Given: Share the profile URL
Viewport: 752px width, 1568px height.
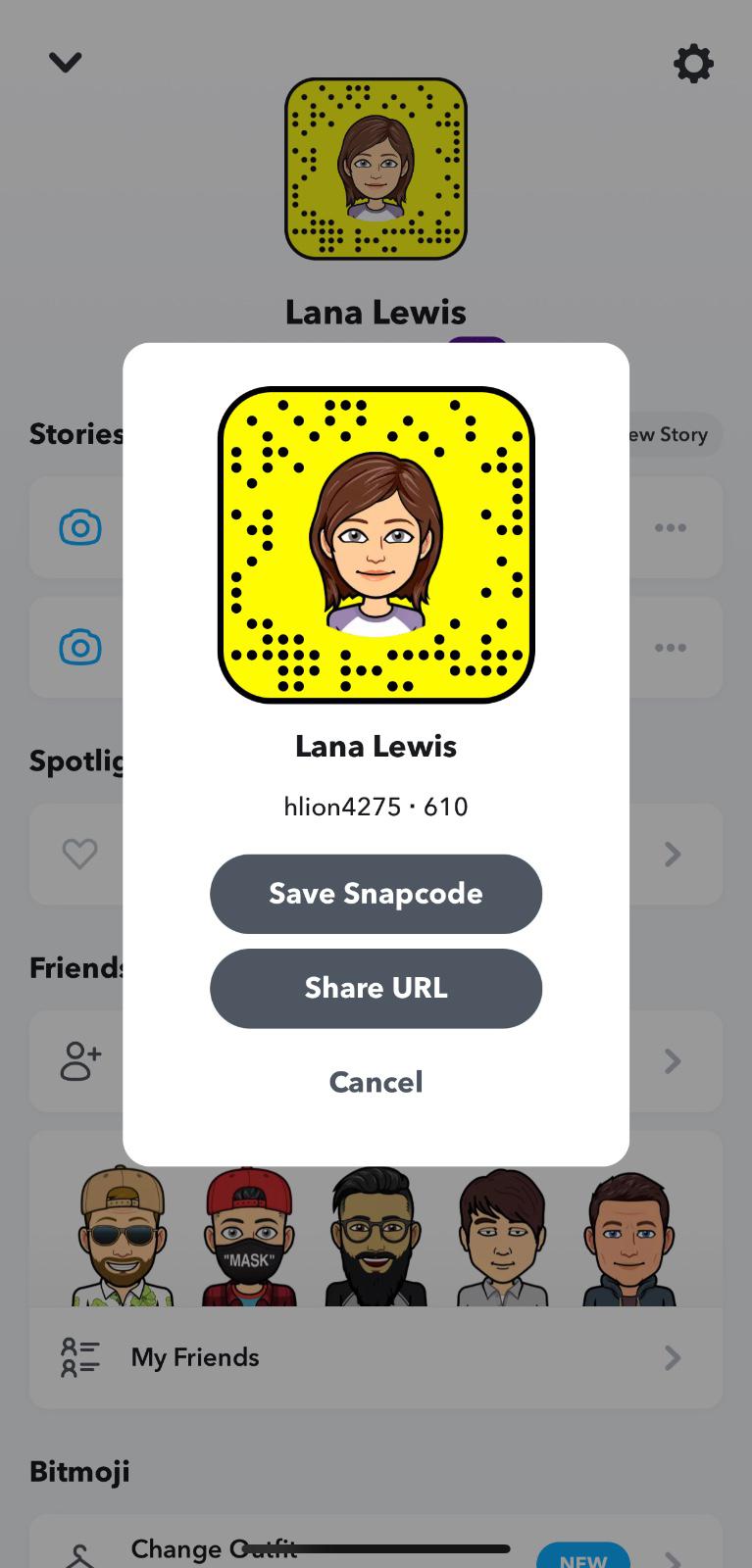Looking at the screenshot, I should [x=376, y=988].
